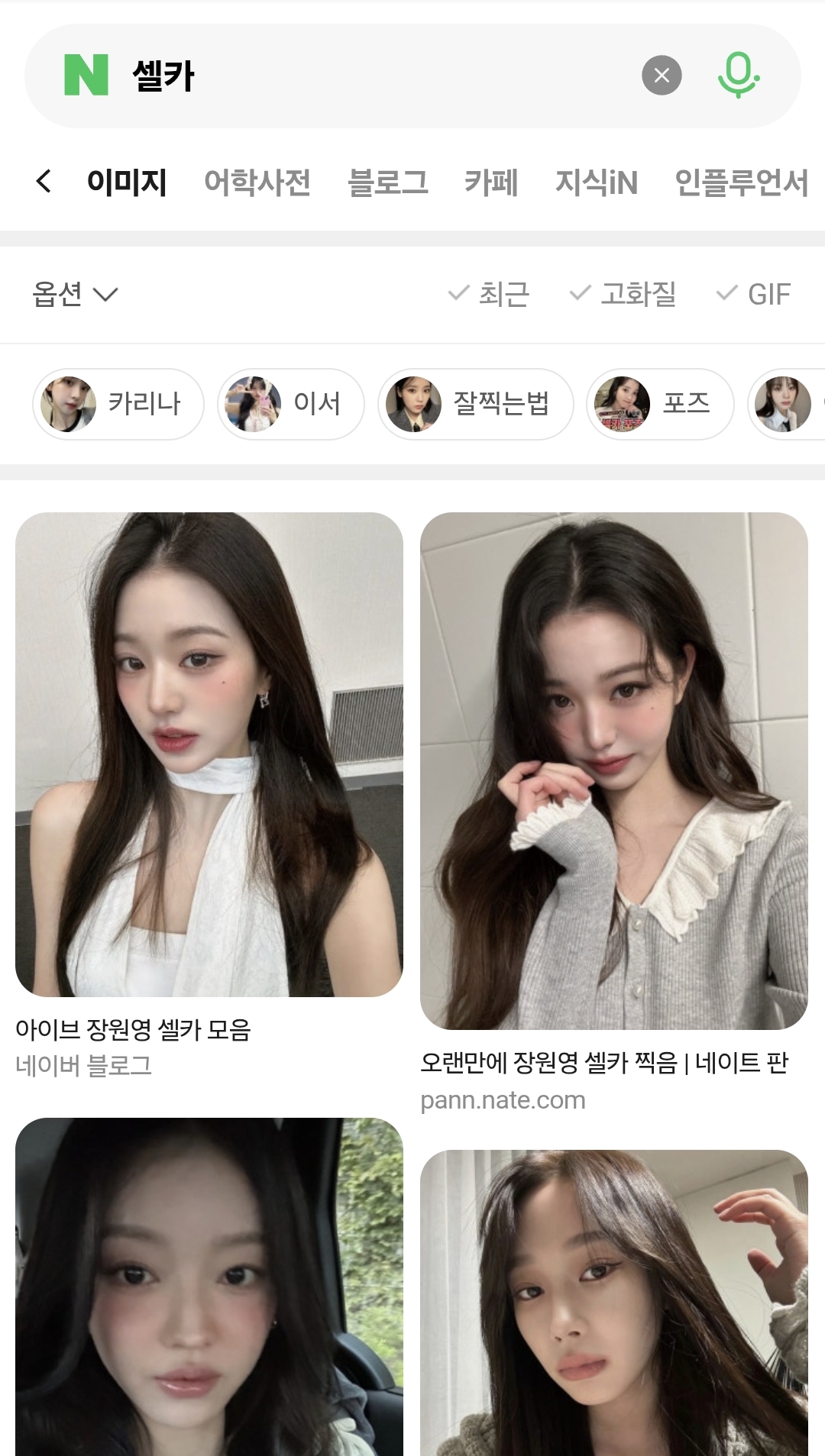Tap the search field containing 셀카

374,76
